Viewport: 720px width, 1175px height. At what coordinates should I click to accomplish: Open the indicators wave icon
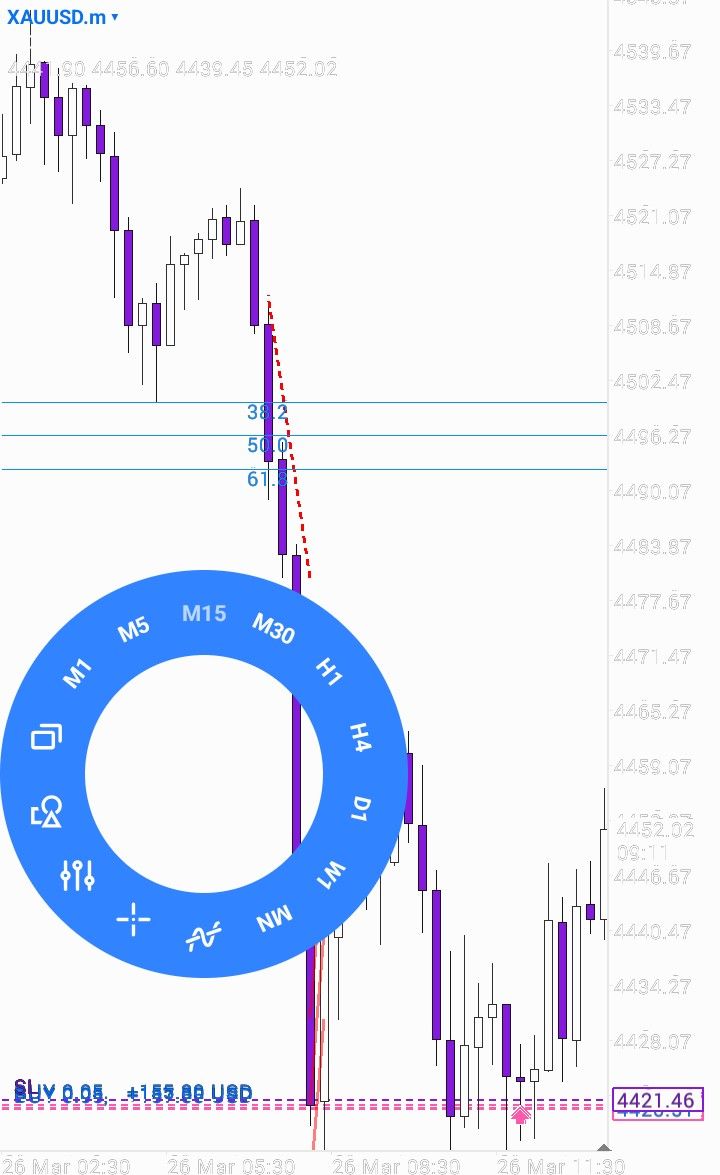203,937
